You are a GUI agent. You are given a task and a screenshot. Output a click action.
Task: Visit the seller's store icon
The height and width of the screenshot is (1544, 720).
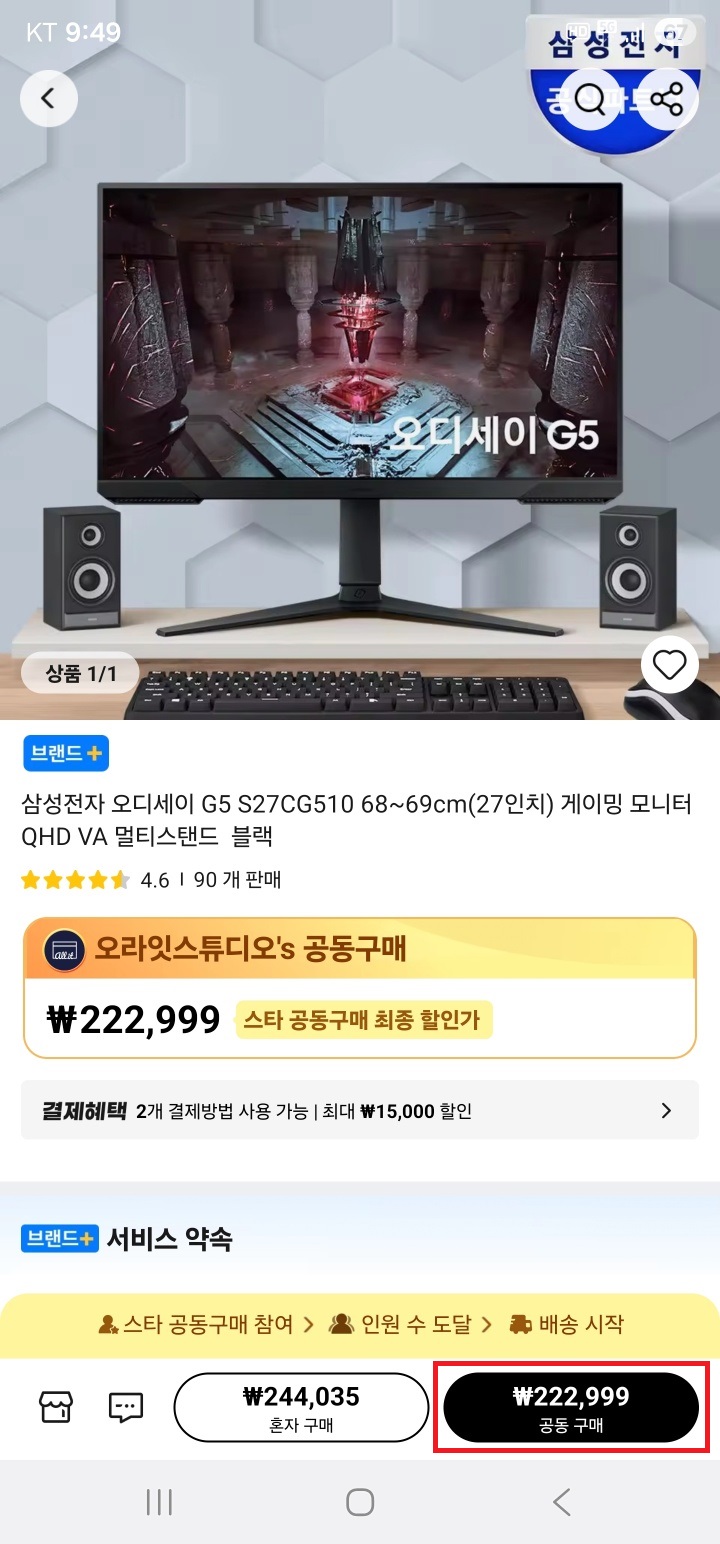(x=56, y=1407)
